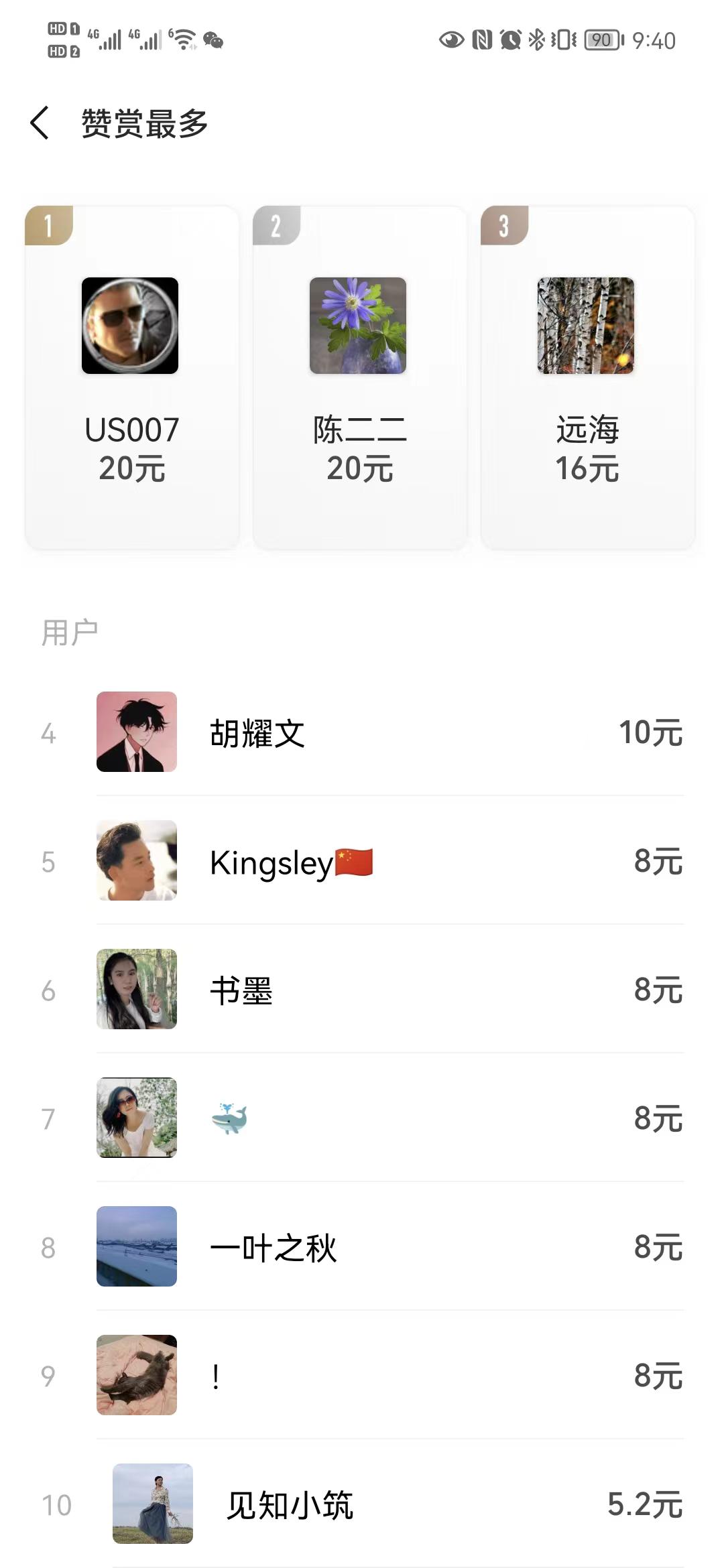Open second-ranked 陈二二's card
724x1568 pixels.
359,377
